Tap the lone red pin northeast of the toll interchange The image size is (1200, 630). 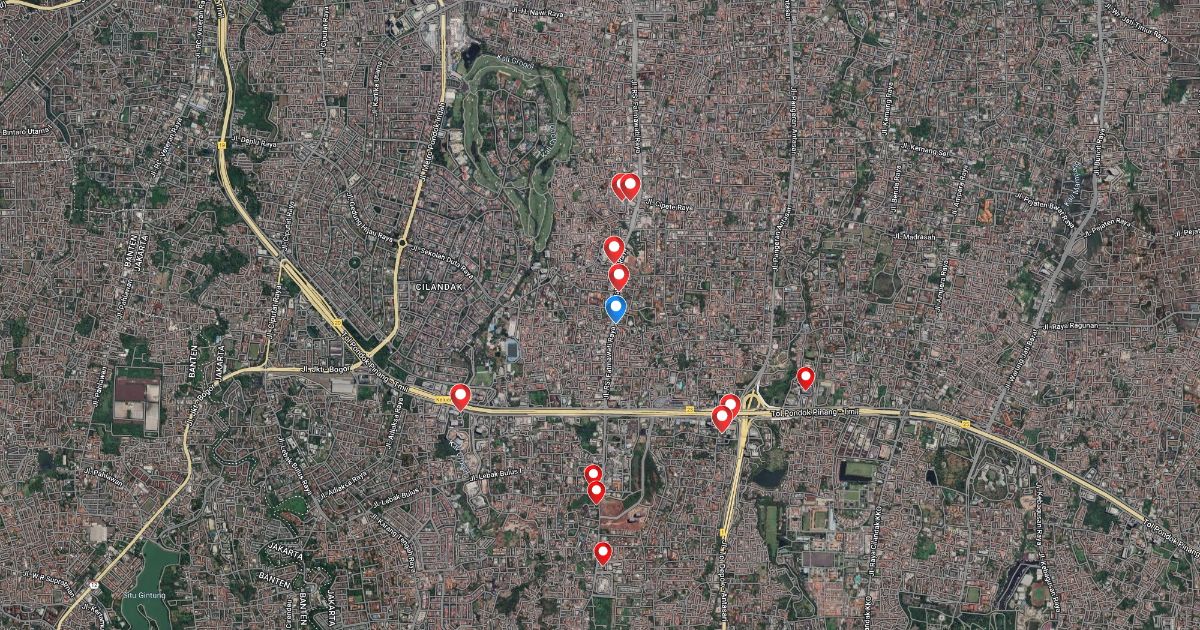click(805, 377)
